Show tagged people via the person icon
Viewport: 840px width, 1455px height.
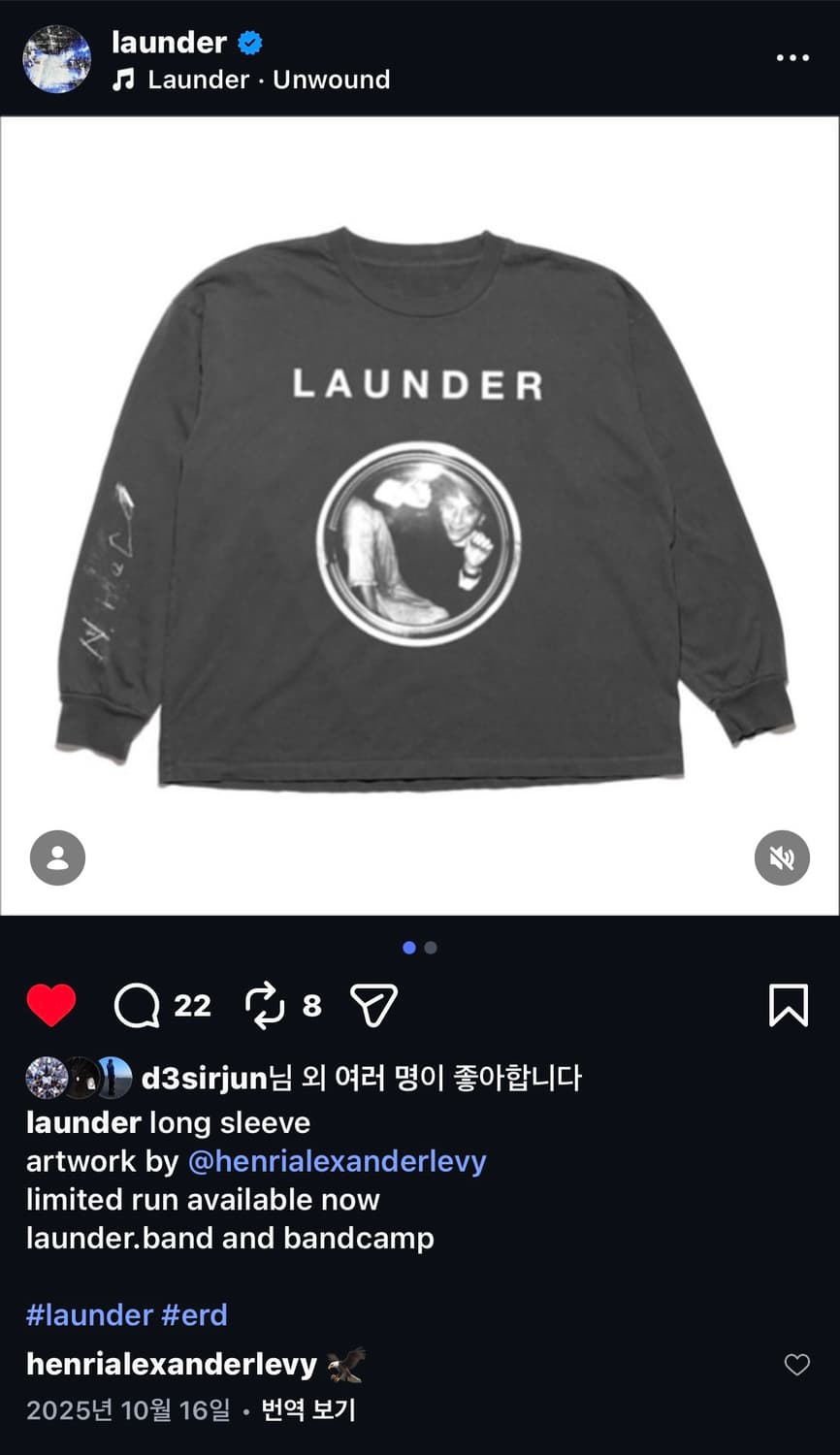pos(57,857)
